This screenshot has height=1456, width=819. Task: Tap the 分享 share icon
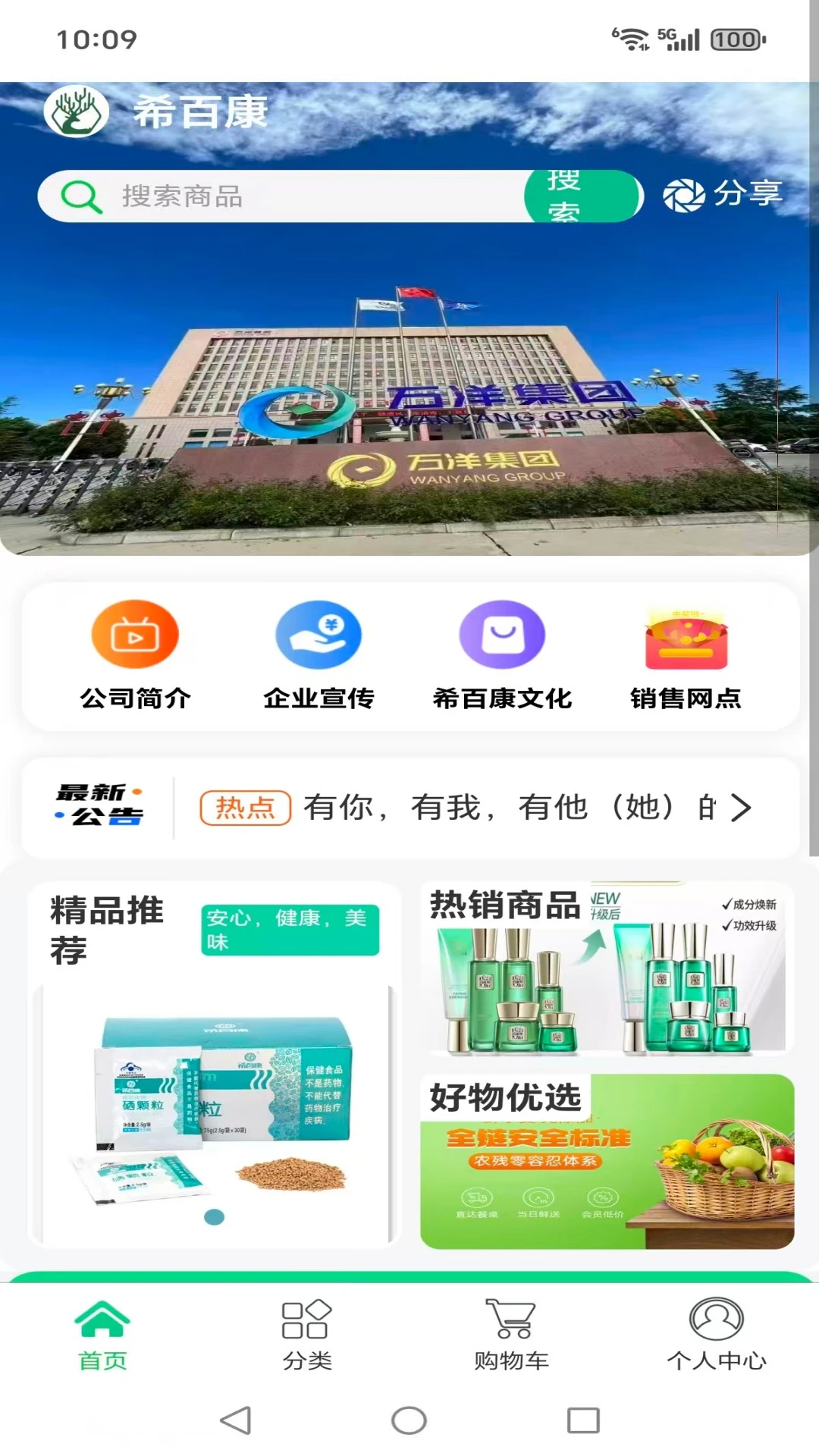point(683,196)
